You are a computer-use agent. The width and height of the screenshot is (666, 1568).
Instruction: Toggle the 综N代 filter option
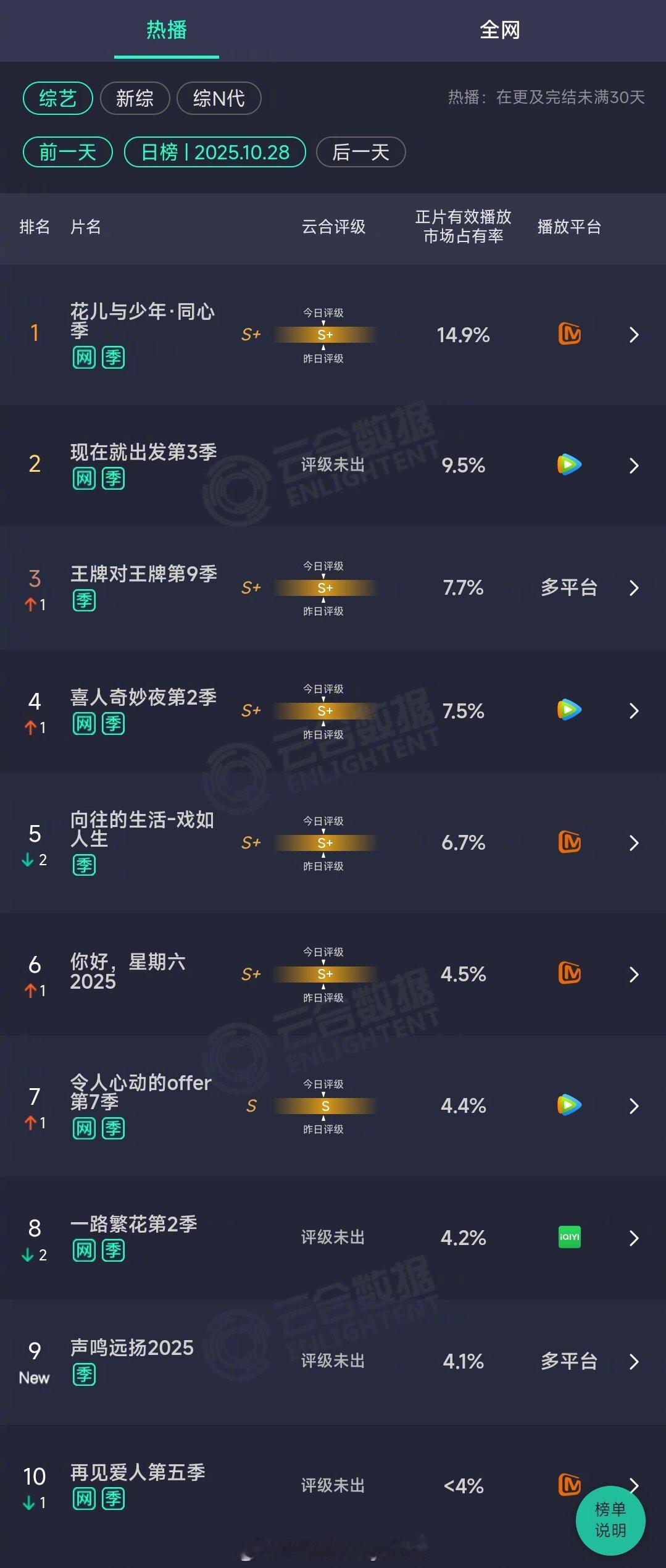click(217, 98)
